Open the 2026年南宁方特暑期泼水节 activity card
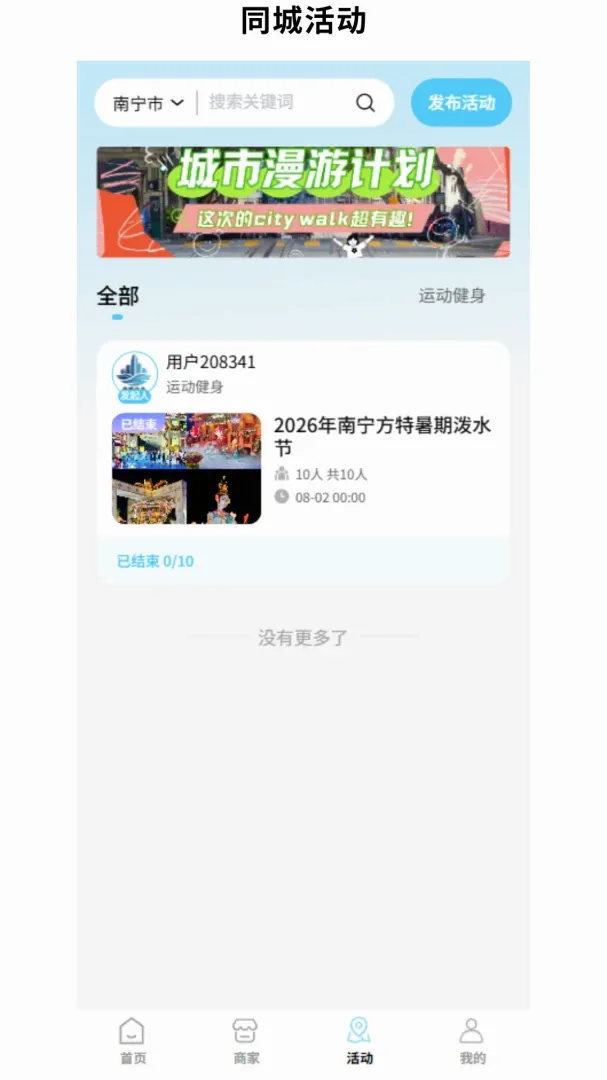 click(303, 462)
